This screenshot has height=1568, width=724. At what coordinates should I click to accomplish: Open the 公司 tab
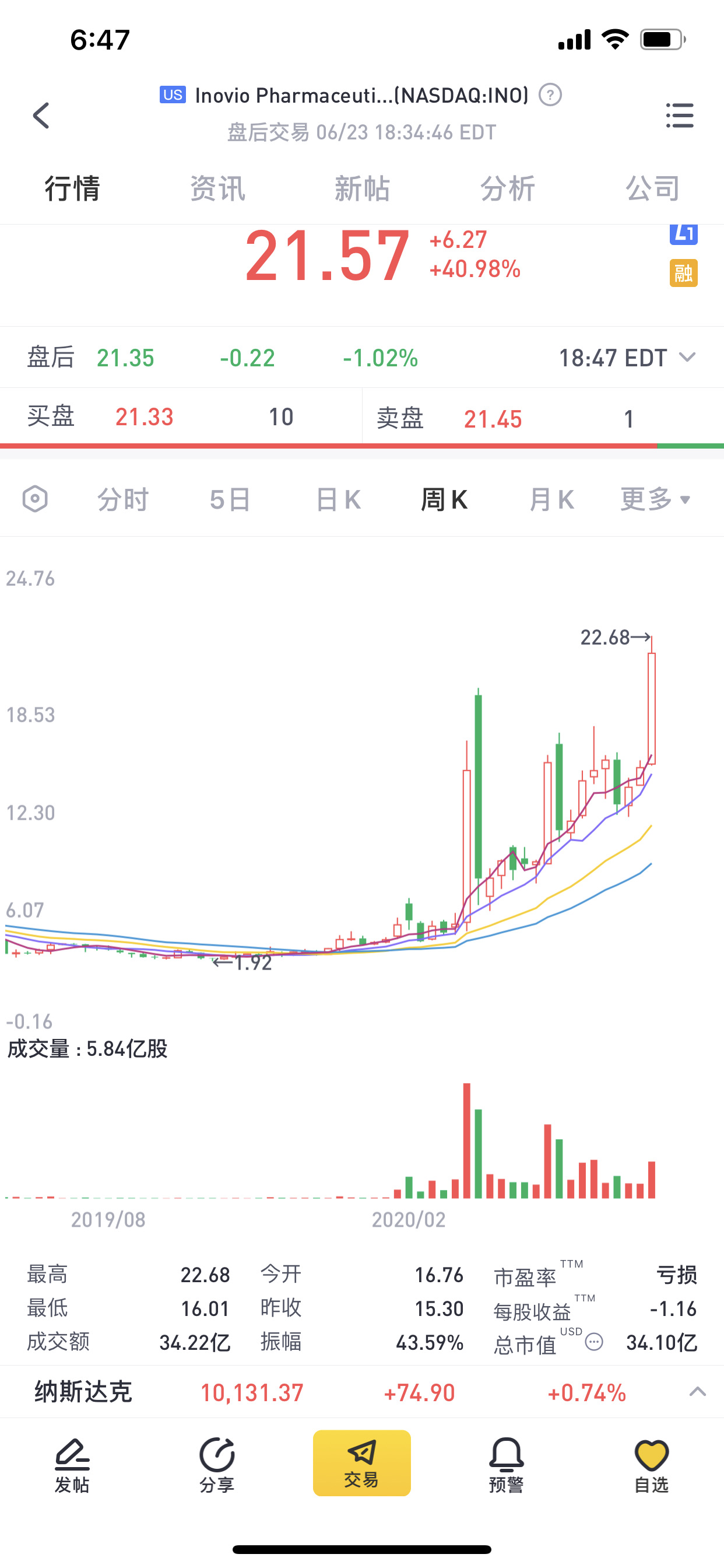(652, 188)
